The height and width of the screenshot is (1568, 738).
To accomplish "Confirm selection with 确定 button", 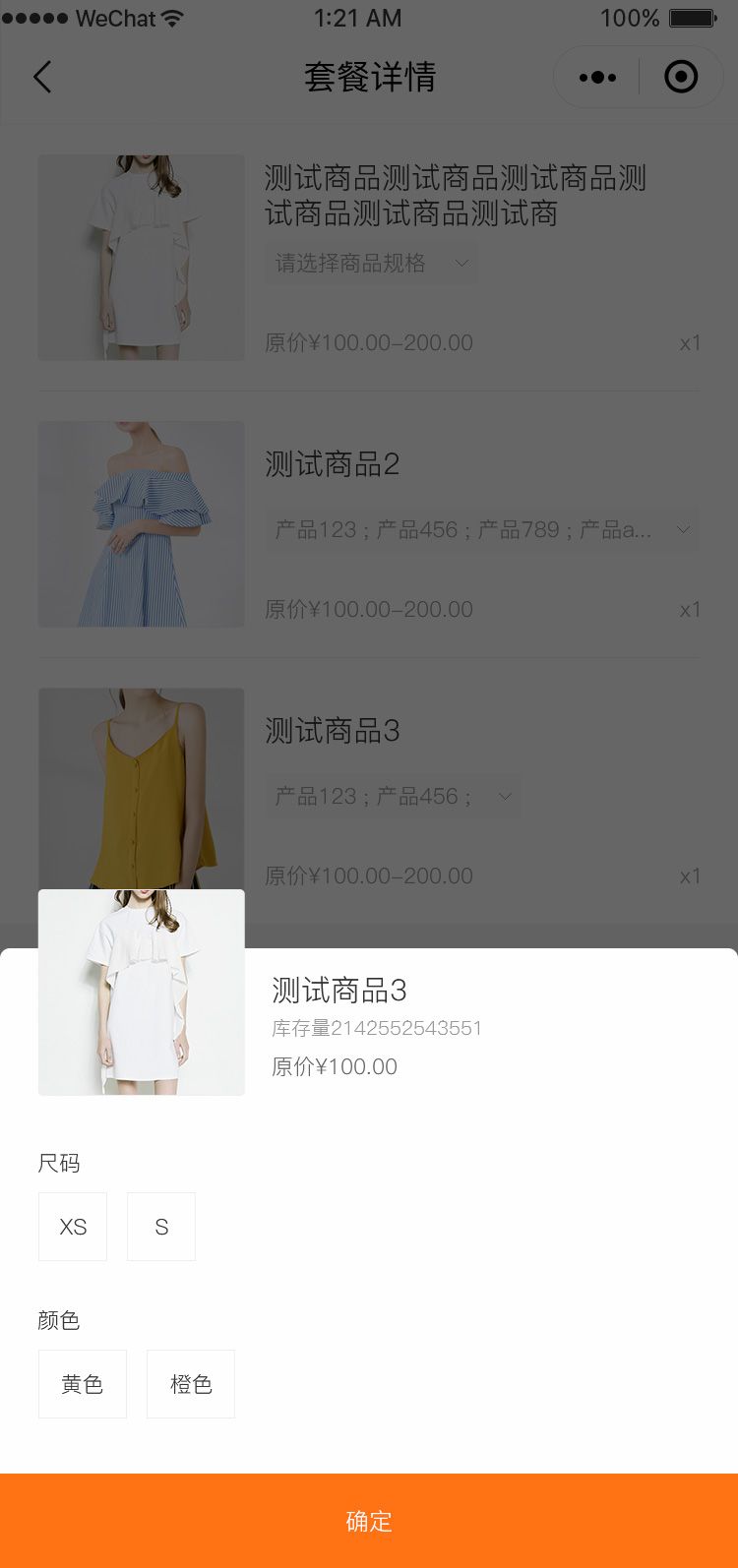I will pyautogui.click(x=369, y=1521).
